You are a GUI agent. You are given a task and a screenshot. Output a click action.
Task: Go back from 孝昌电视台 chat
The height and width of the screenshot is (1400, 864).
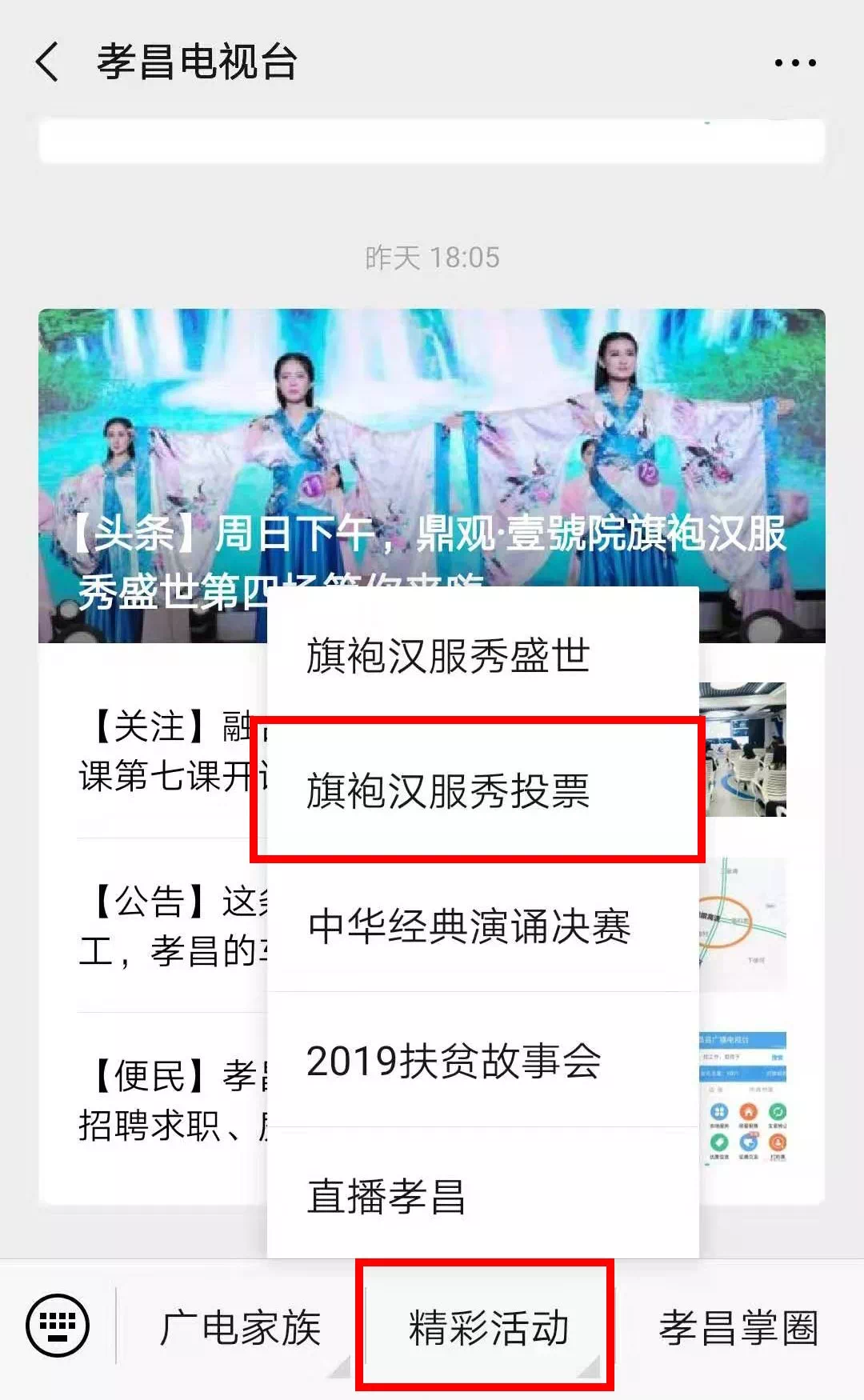coord(48,62)
